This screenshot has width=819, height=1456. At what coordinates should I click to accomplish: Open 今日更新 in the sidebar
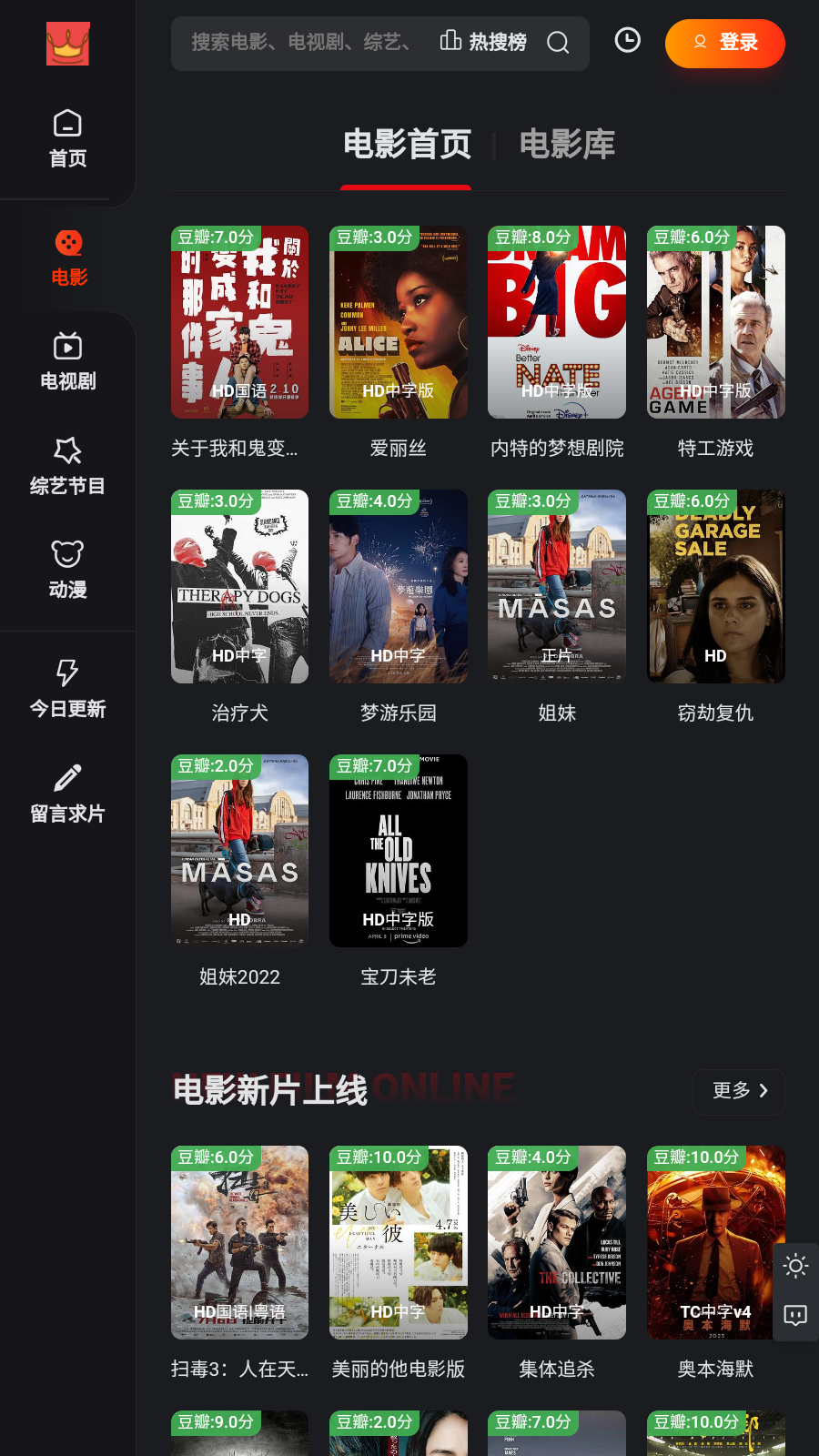click(68, 689)
